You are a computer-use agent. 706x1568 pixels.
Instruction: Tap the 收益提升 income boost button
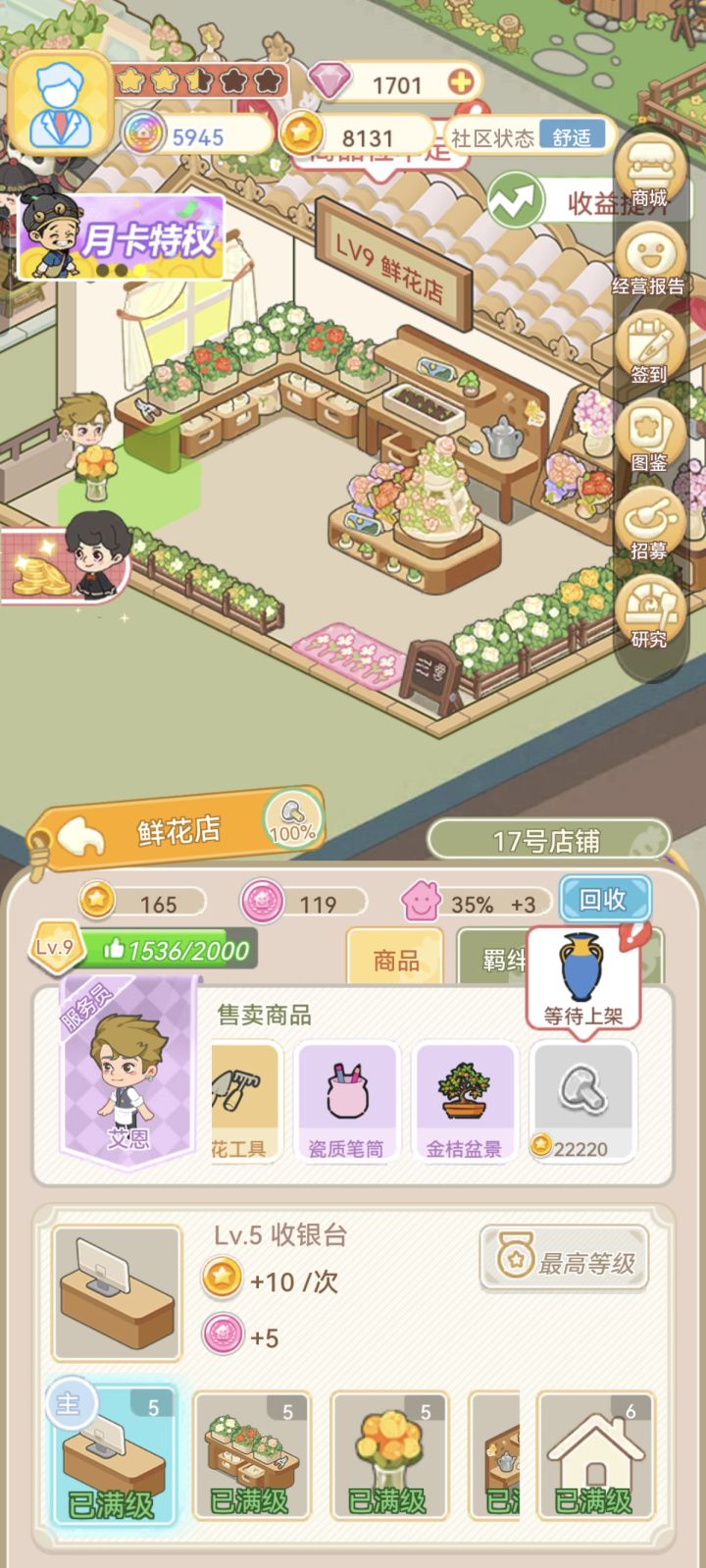588,202
